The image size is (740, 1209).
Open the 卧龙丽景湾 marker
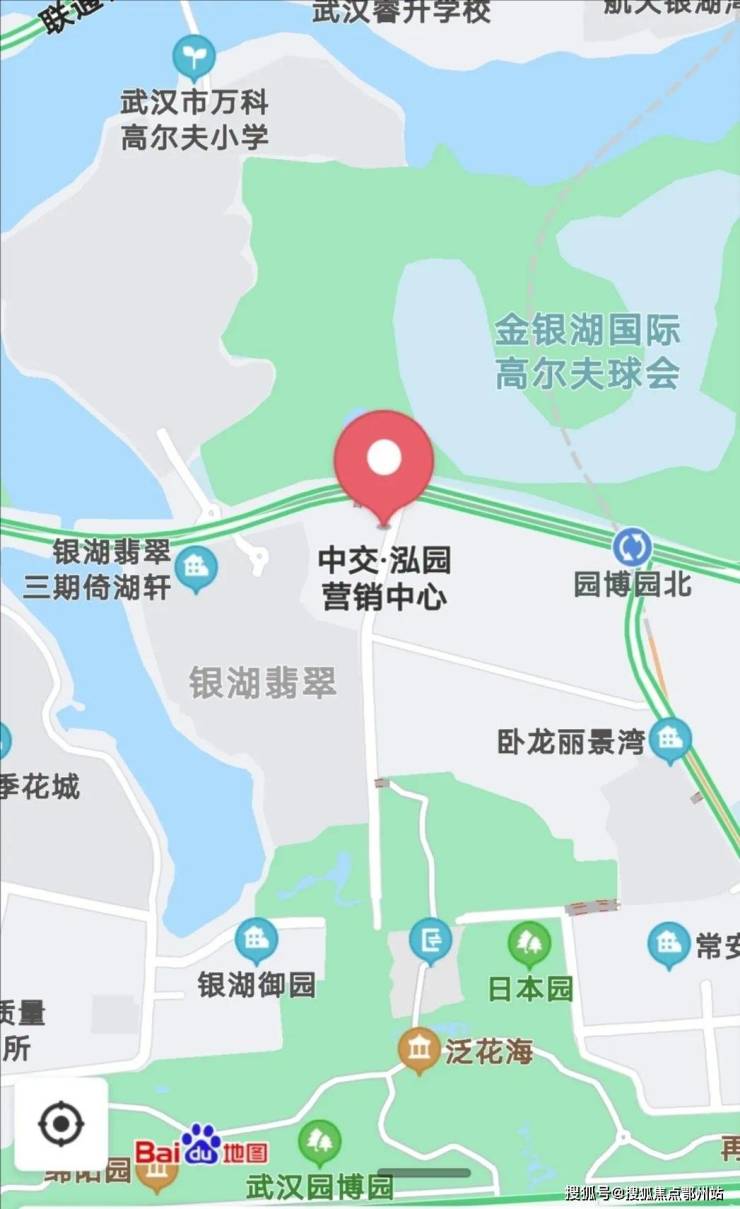[x=669, y=741]
